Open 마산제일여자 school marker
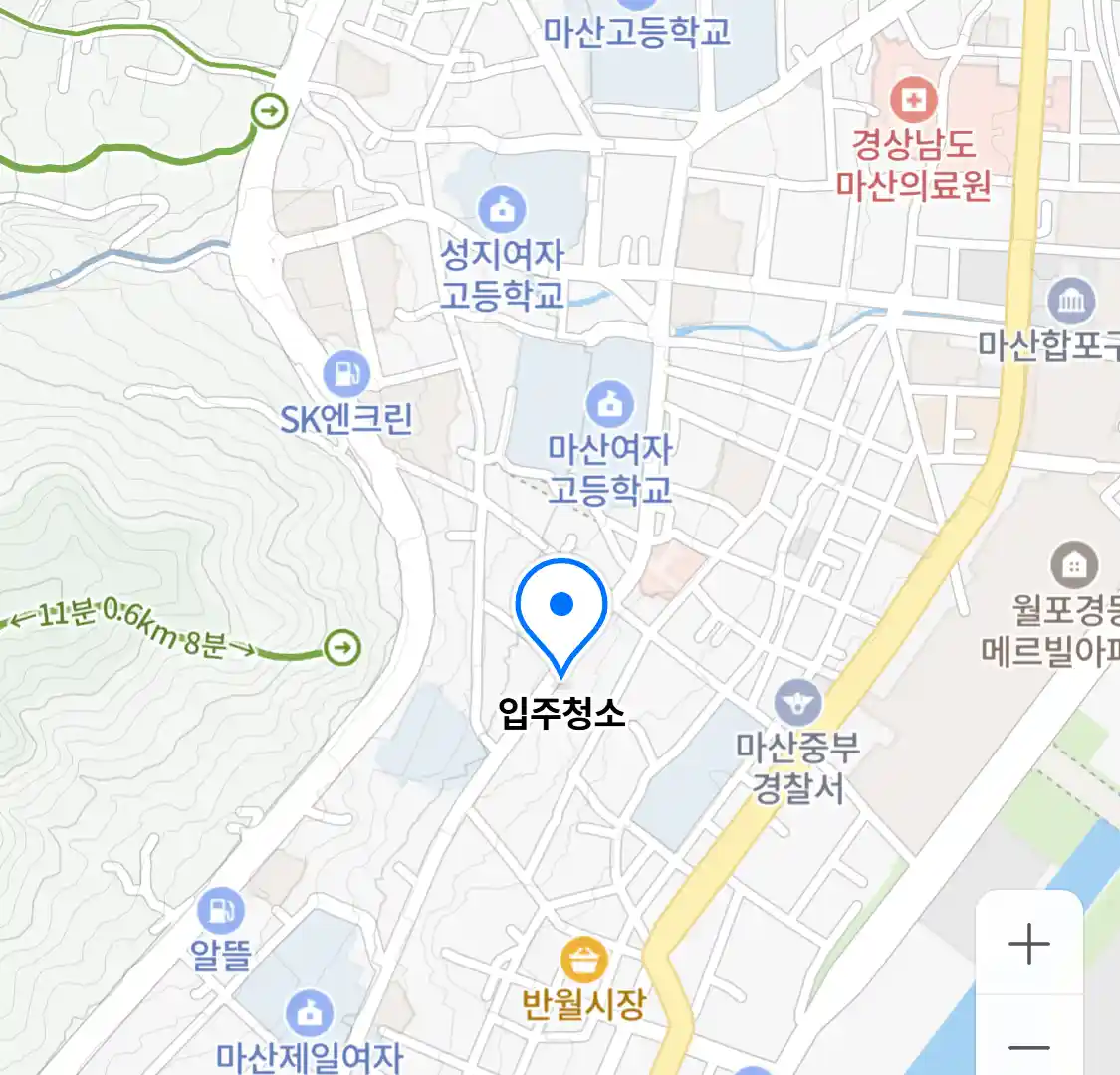Screen dimensions: 1120x1075 (x=310, y=1014)
